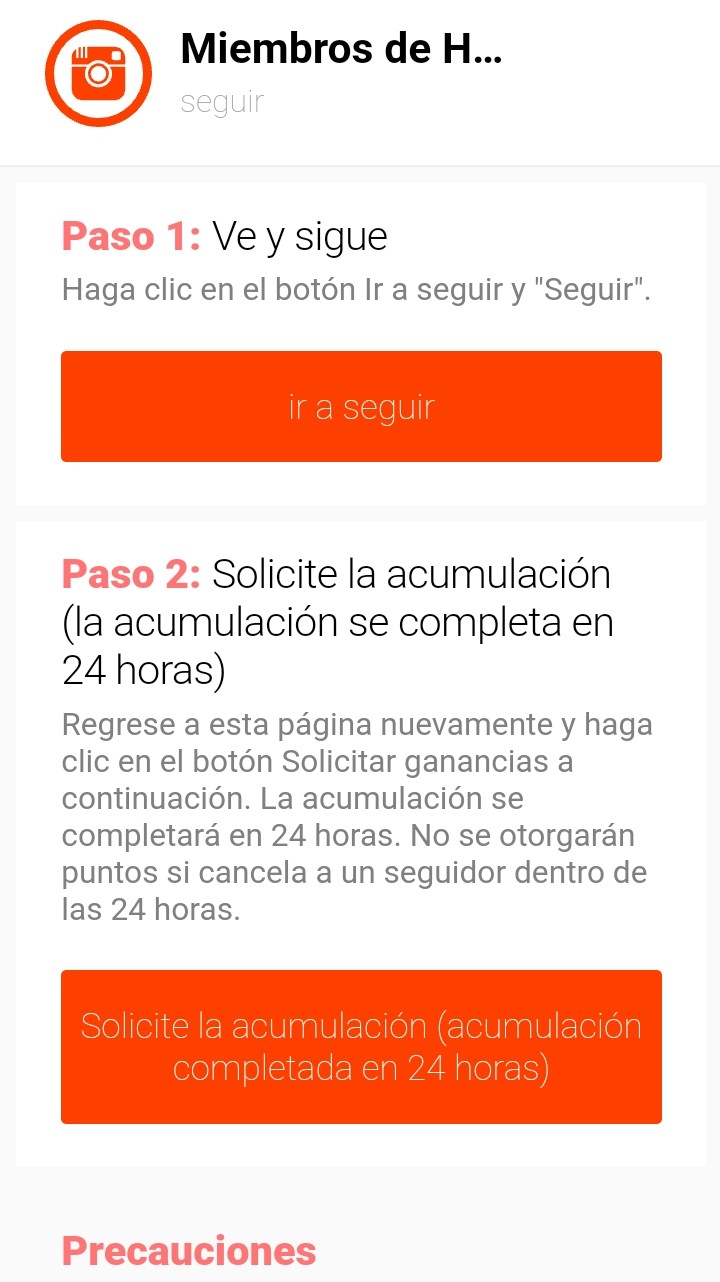The height and width of the screenshot is (1282, 720).
Task: Tap the 'ir a seguir' button
Action: (361, 407)
